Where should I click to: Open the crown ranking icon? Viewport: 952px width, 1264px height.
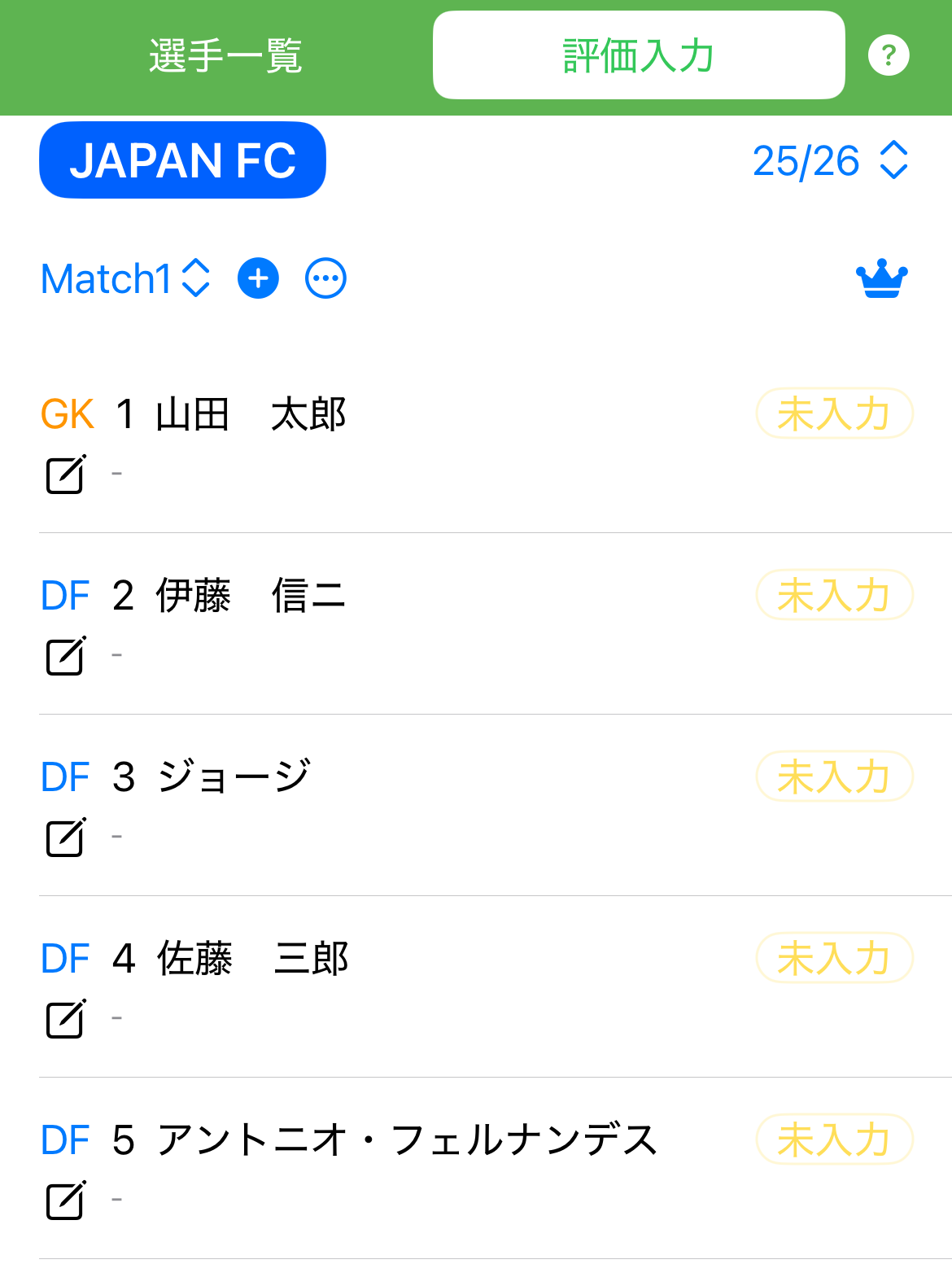[881, 279]
